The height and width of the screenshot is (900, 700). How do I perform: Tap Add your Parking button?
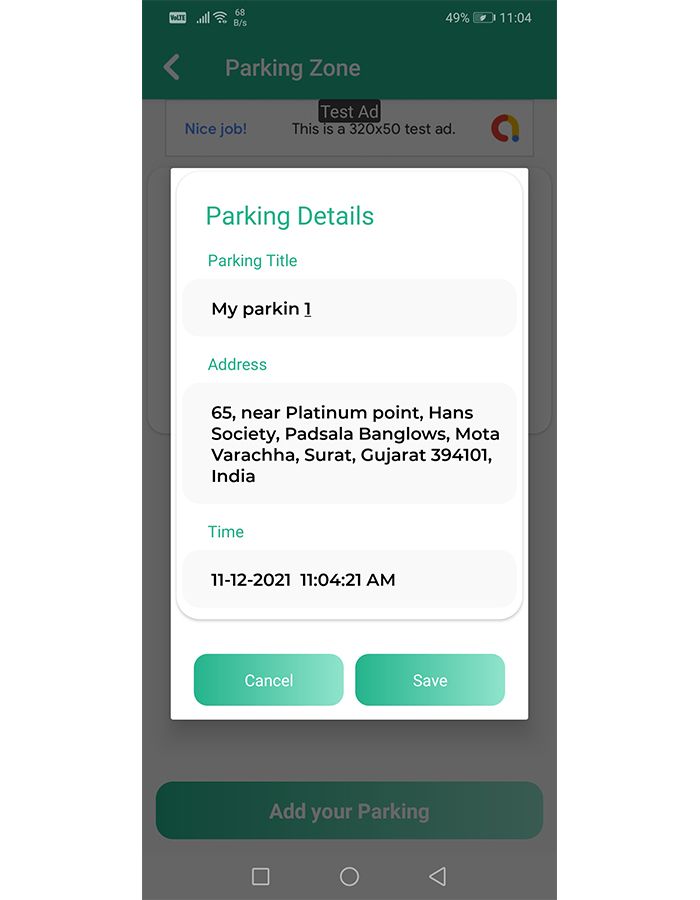(349, 811)
